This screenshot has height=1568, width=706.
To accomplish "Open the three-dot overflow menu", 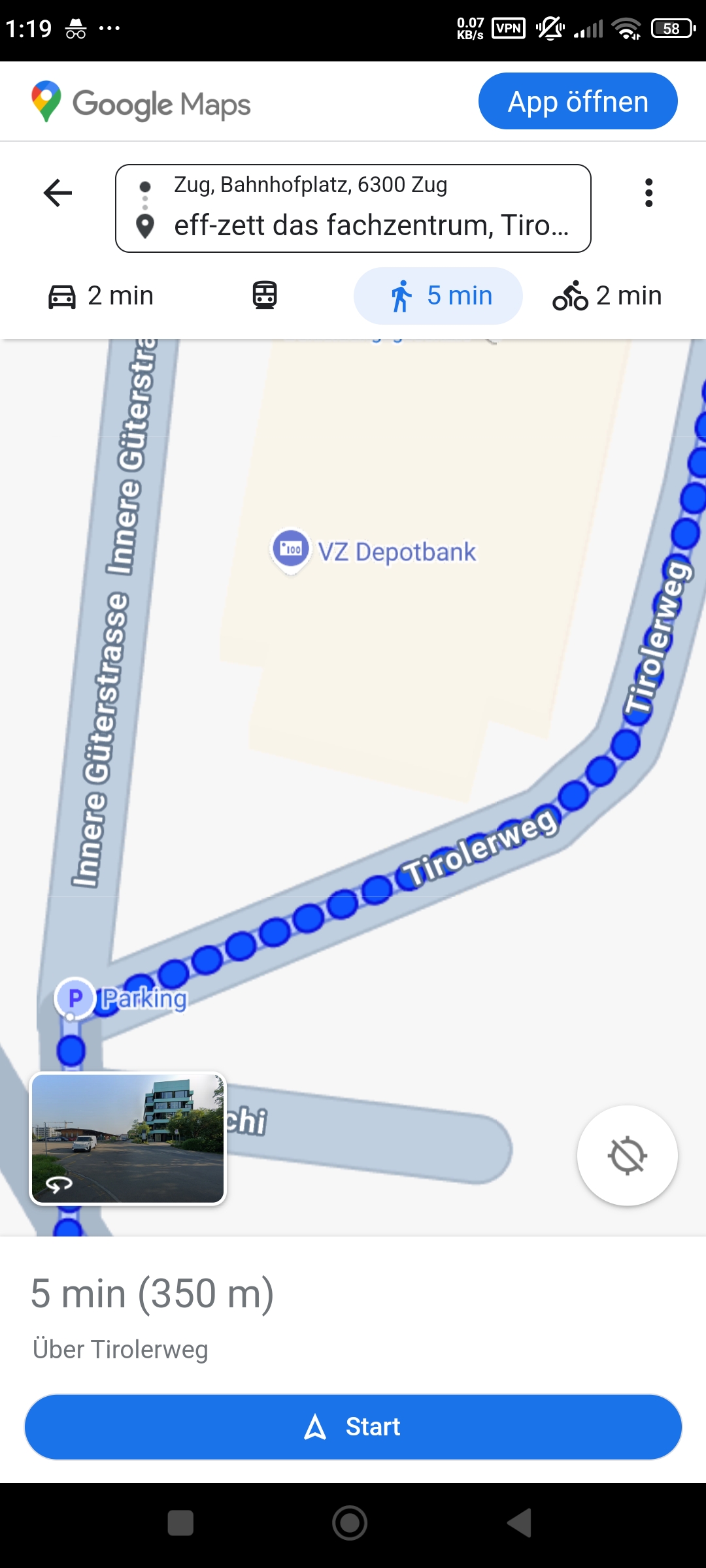I will [648, 193].
